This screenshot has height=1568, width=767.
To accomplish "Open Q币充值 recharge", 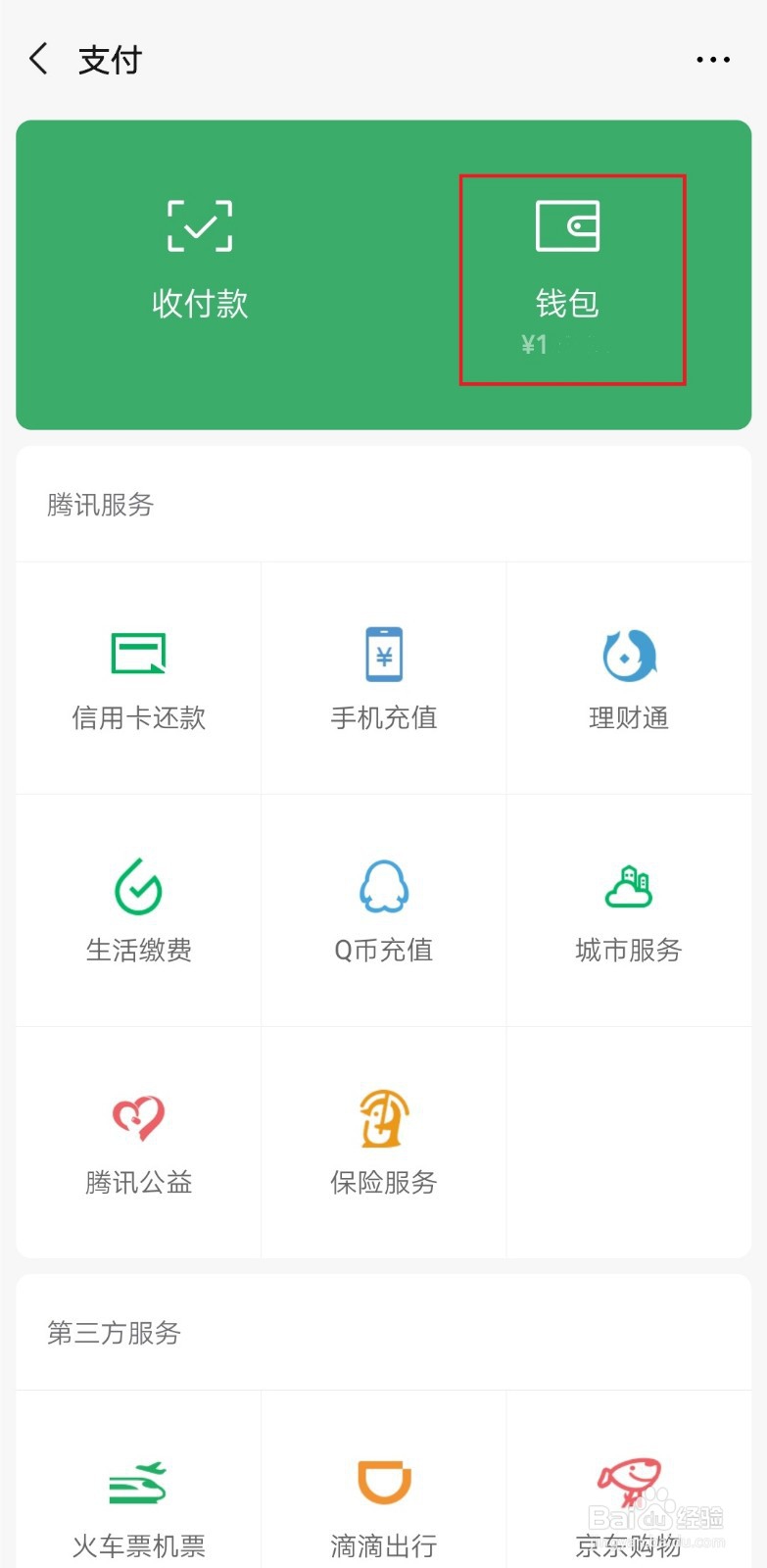I will (x=383, y=910).
